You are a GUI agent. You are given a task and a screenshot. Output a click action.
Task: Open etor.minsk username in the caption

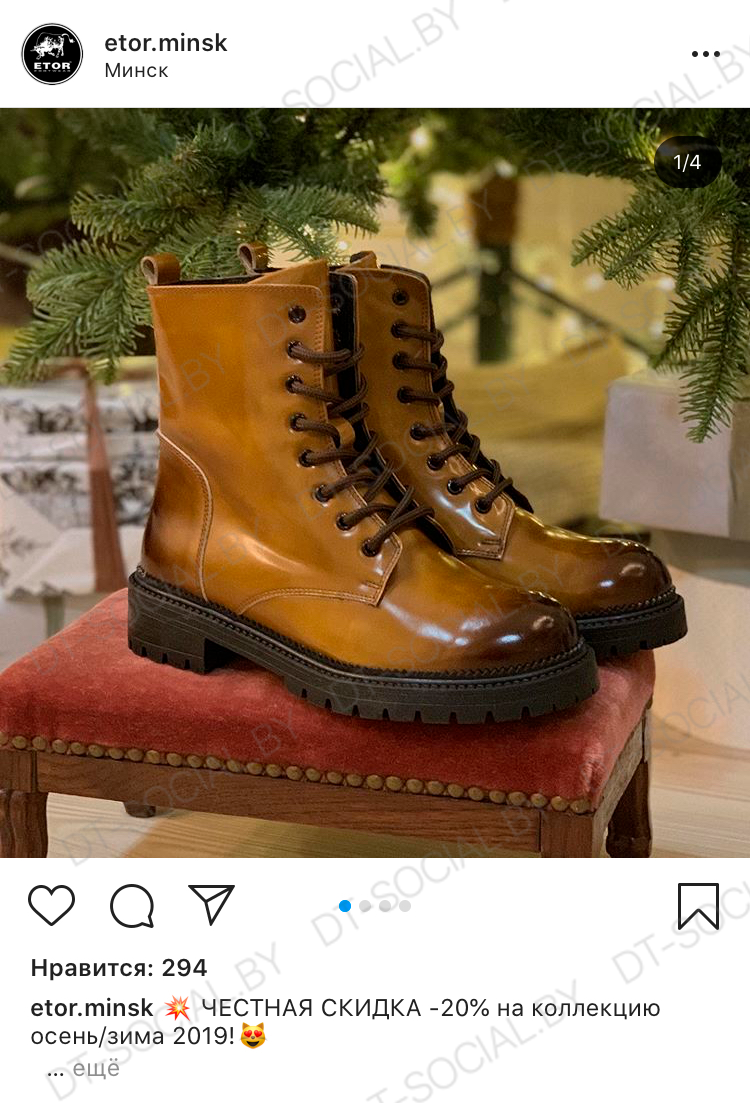92,1008
